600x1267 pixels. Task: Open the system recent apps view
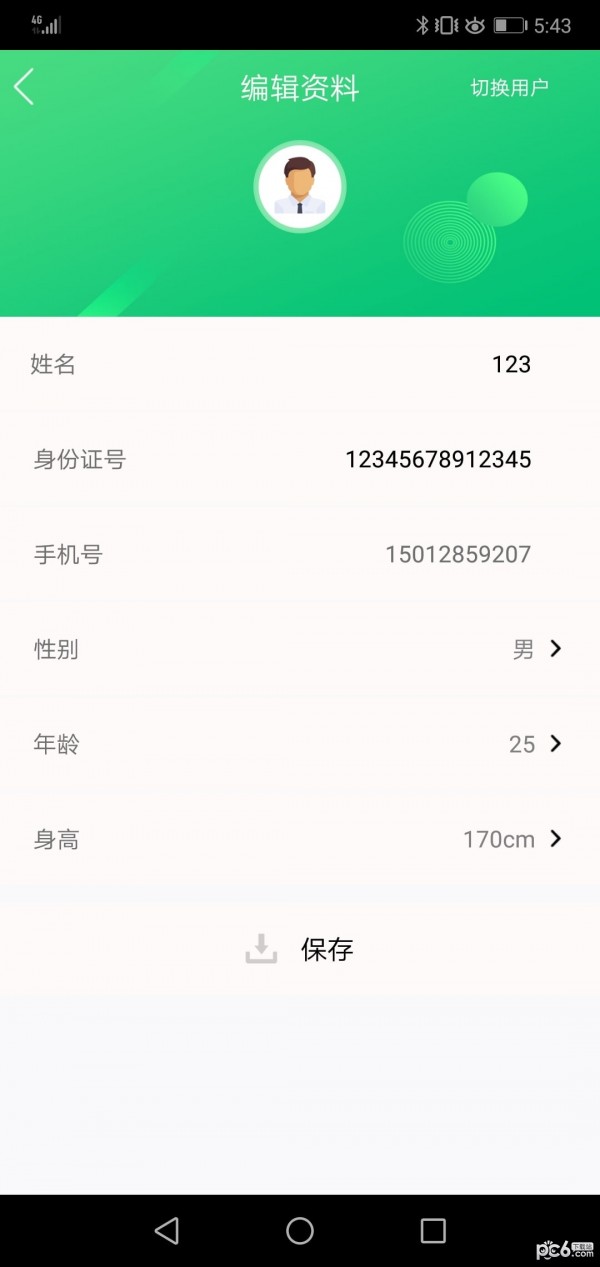[433, 1231]
